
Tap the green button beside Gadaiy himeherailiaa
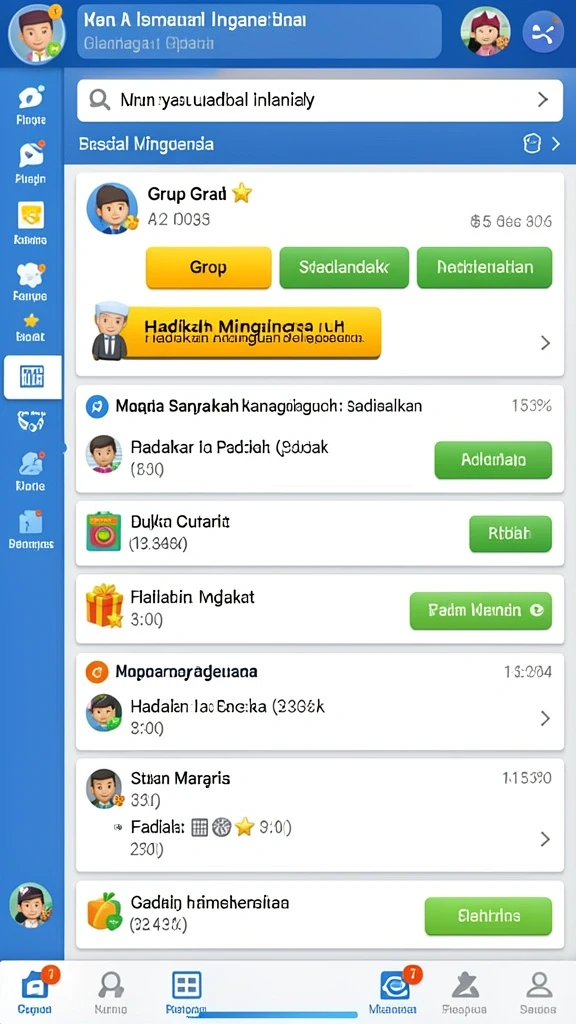tap(488, 916)
